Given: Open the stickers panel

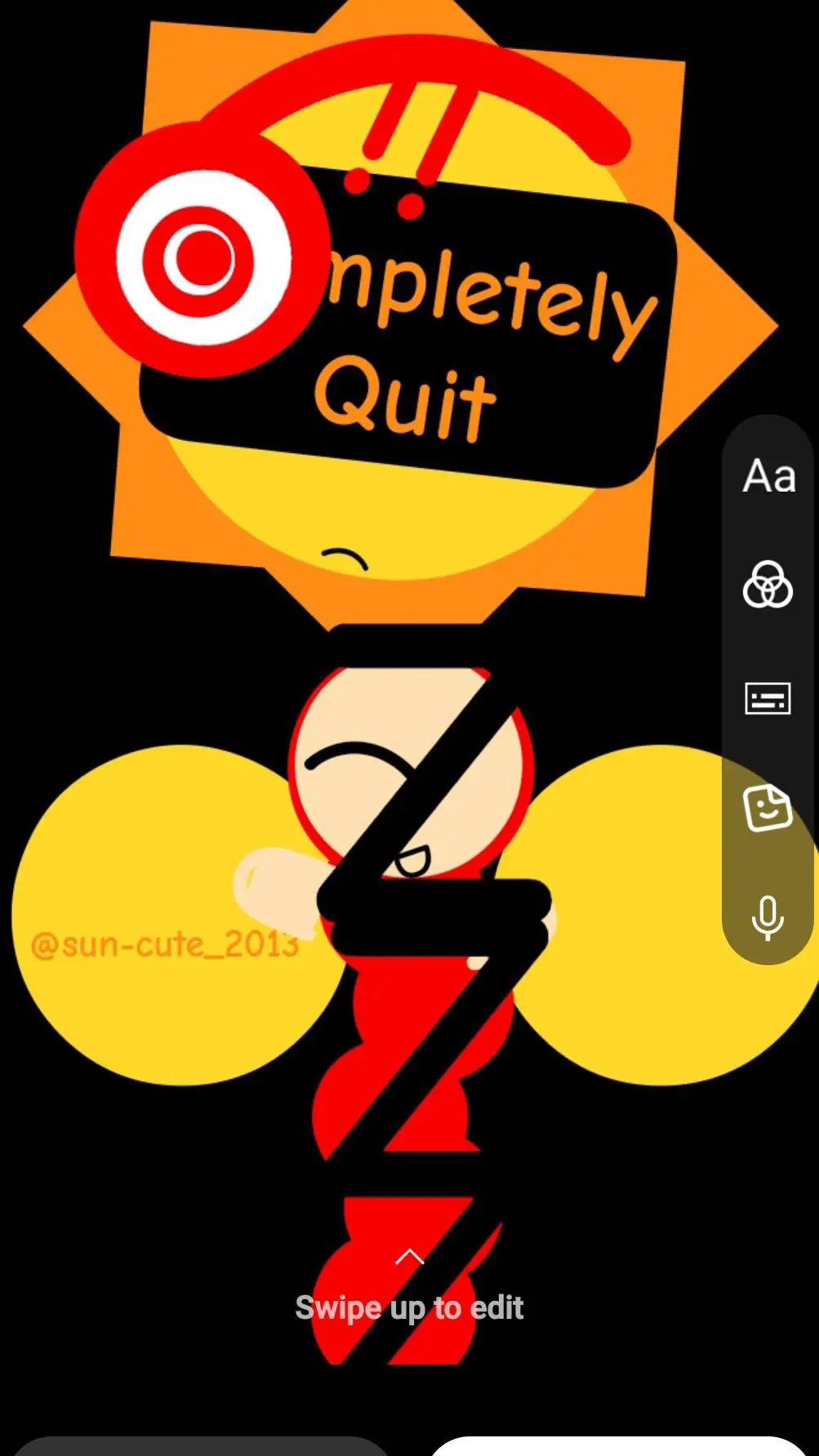Looking at the screenshot, I should 768,808.
